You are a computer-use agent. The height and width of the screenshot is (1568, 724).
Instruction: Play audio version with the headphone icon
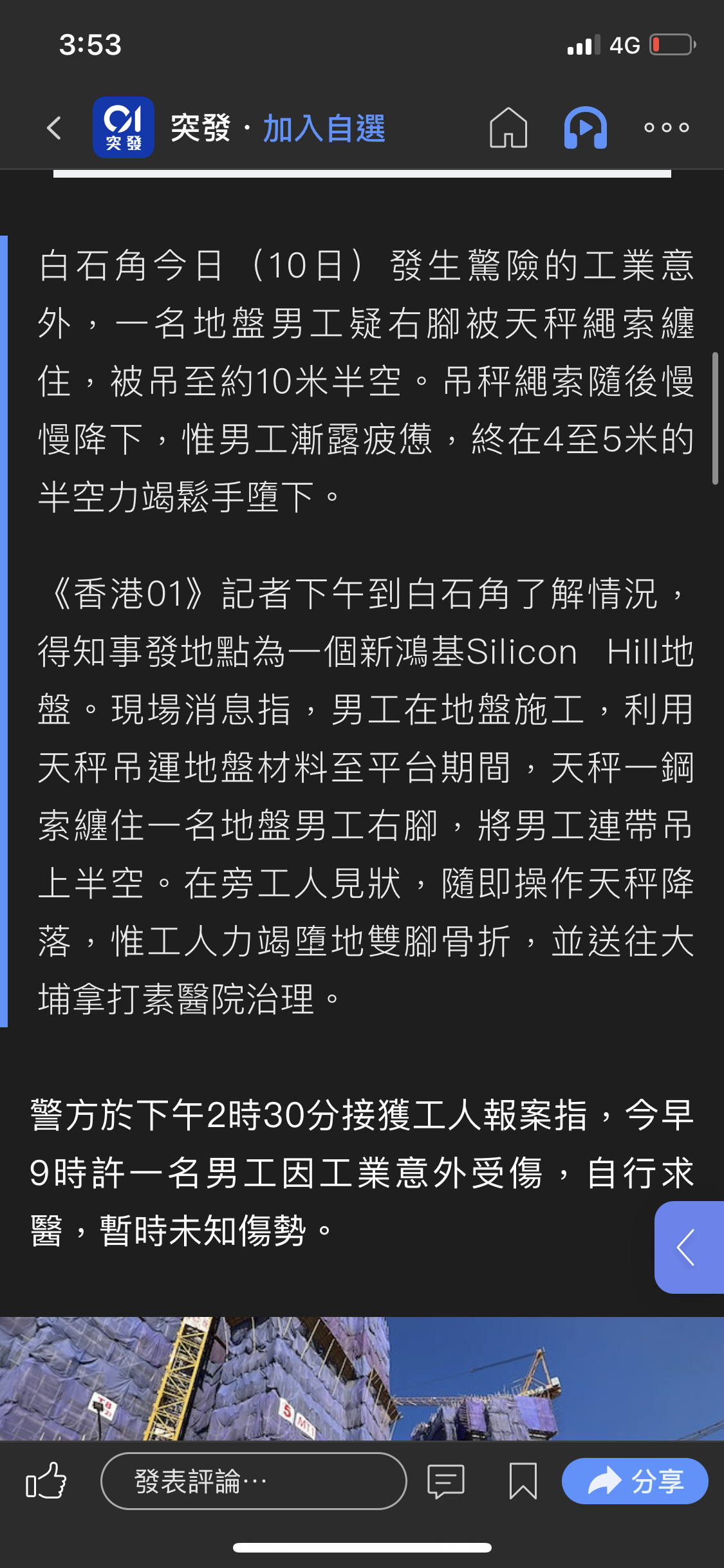click(x=585, y=127)
